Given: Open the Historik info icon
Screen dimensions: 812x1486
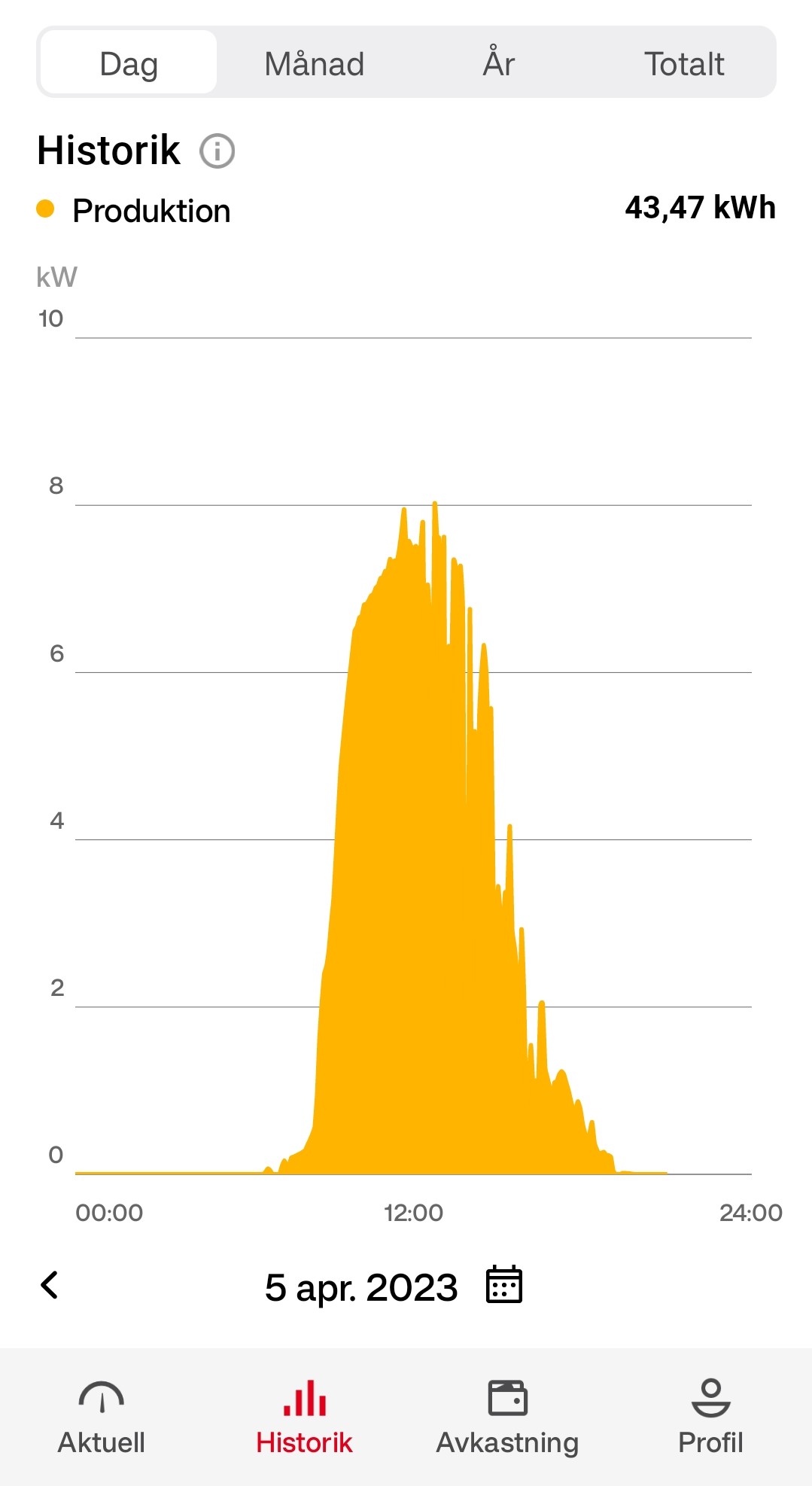Looking at the screenshot, I should coord(217,151).
